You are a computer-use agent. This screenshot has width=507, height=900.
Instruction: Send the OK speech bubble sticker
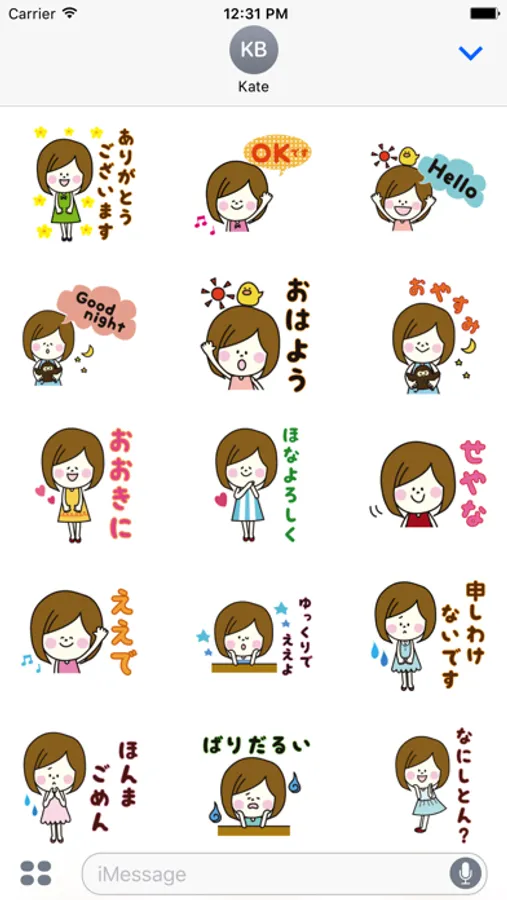254,184
